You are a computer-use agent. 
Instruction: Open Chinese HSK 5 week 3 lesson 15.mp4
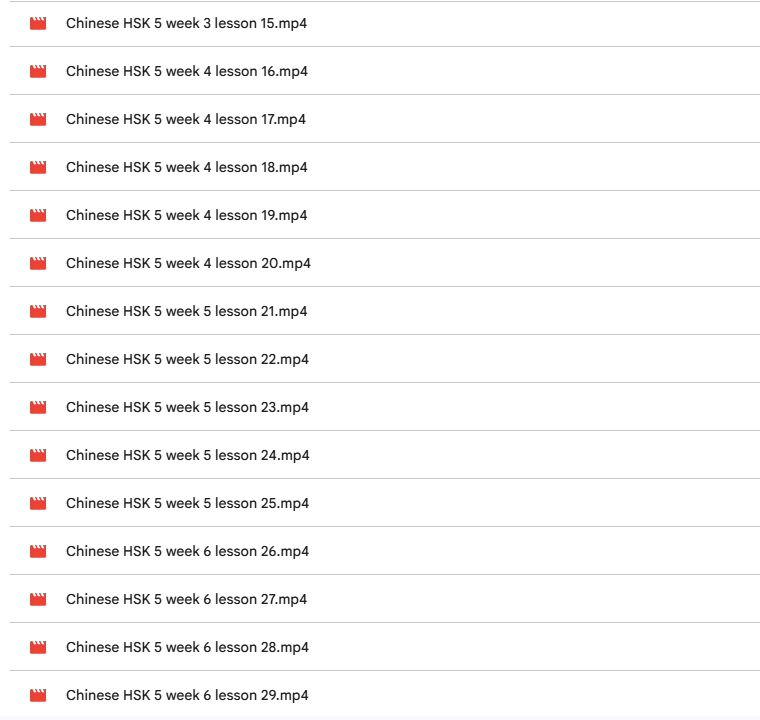pos(187,23)
